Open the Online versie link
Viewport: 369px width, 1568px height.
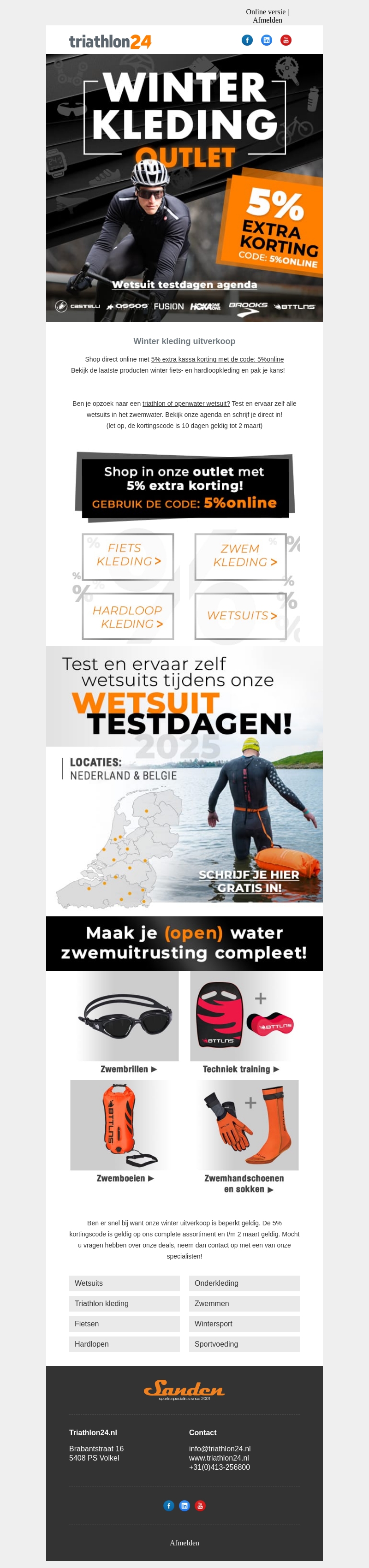click(x=265, y=12)
